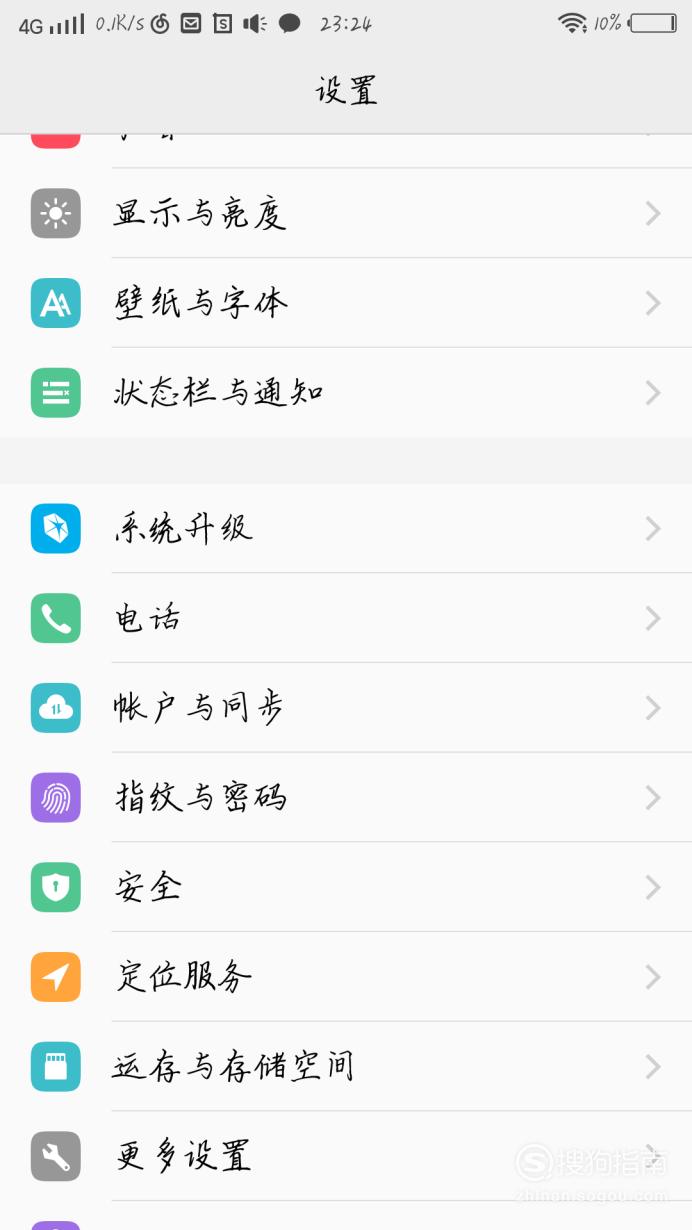
Task: Open 帐户与同步
Action: (x=346, y=708)
